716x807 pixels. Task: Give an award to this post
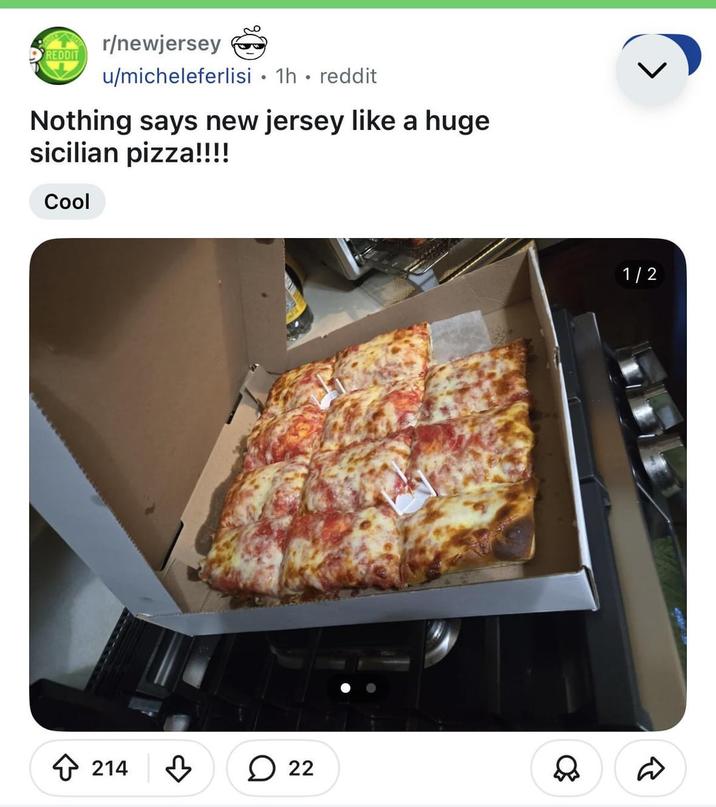point(566,768)
